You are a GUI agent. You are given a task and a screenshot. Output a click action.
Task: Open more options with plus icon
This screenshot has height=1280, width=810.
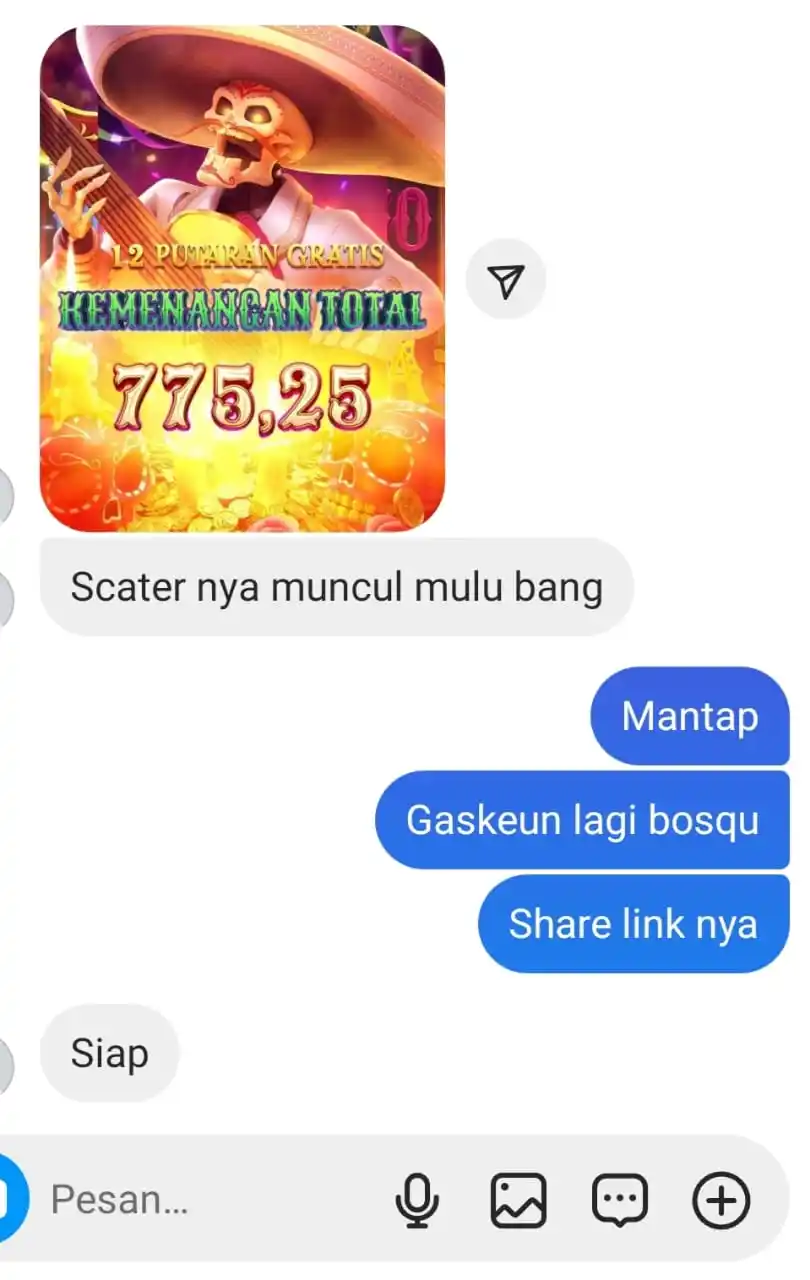pyautogui.click(x=721, y=1199)
